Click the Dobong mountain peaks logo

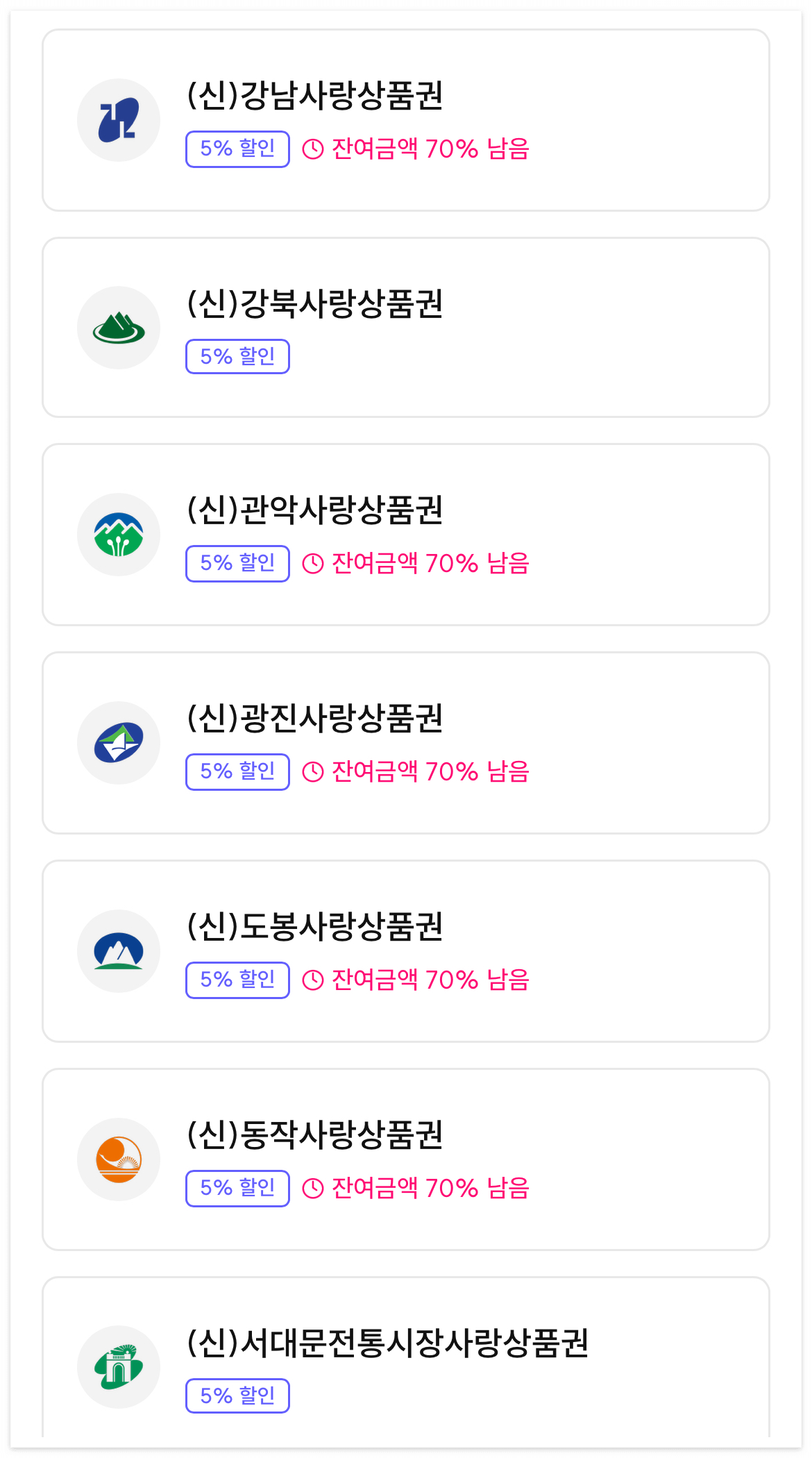pos(118,951)
